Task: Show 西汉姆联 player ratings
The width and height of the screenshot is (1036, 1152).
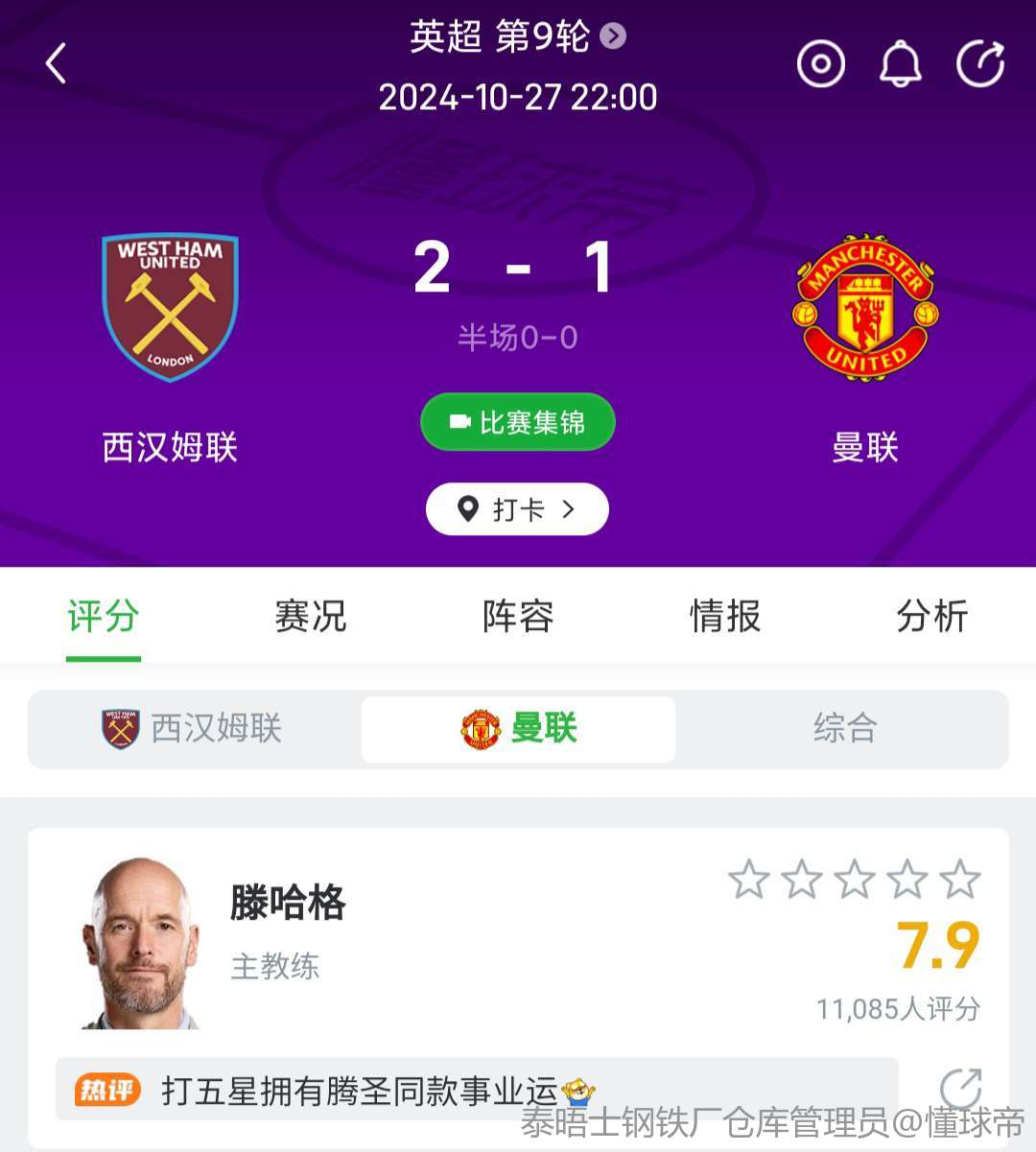Action: [194, 729]
